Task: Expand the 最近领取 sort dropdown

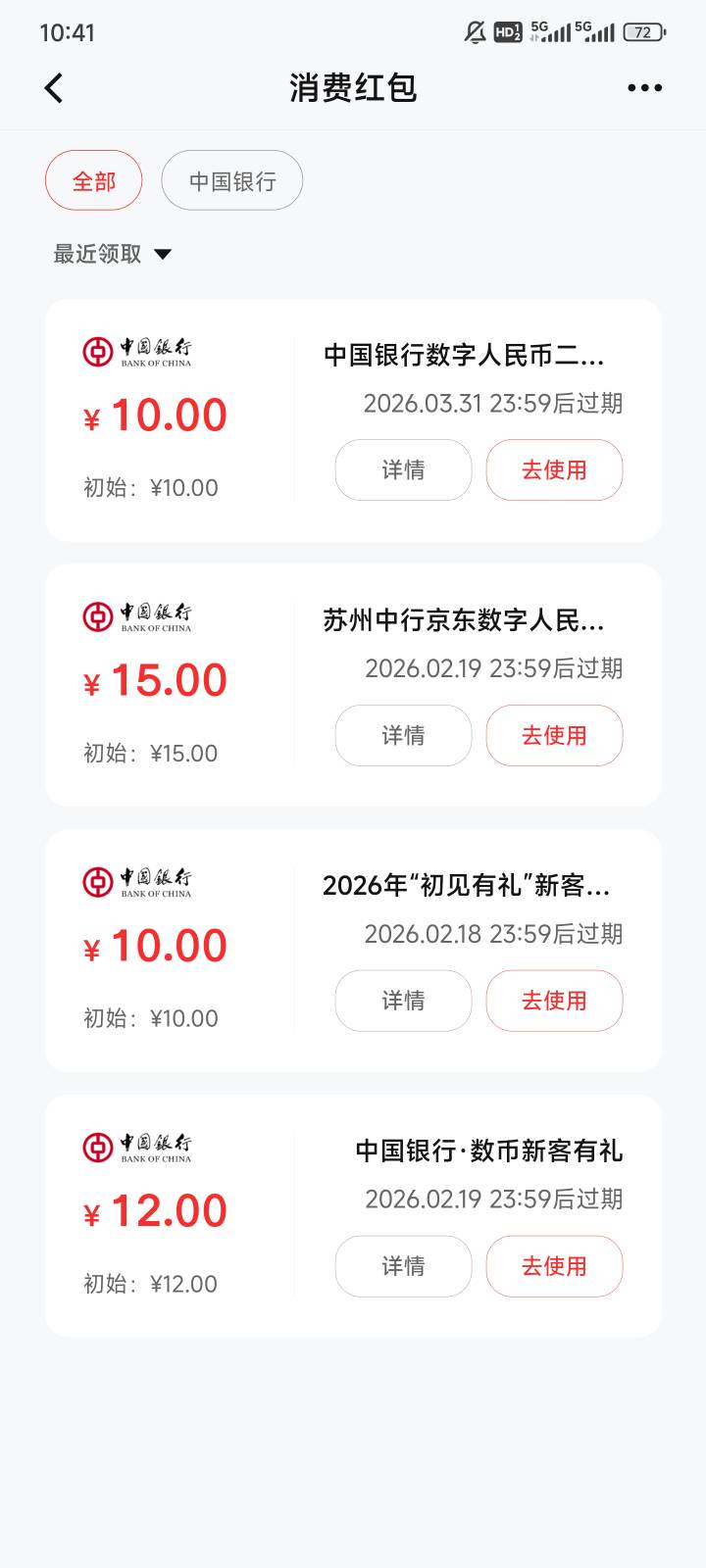Action: [x=112, y=254]
